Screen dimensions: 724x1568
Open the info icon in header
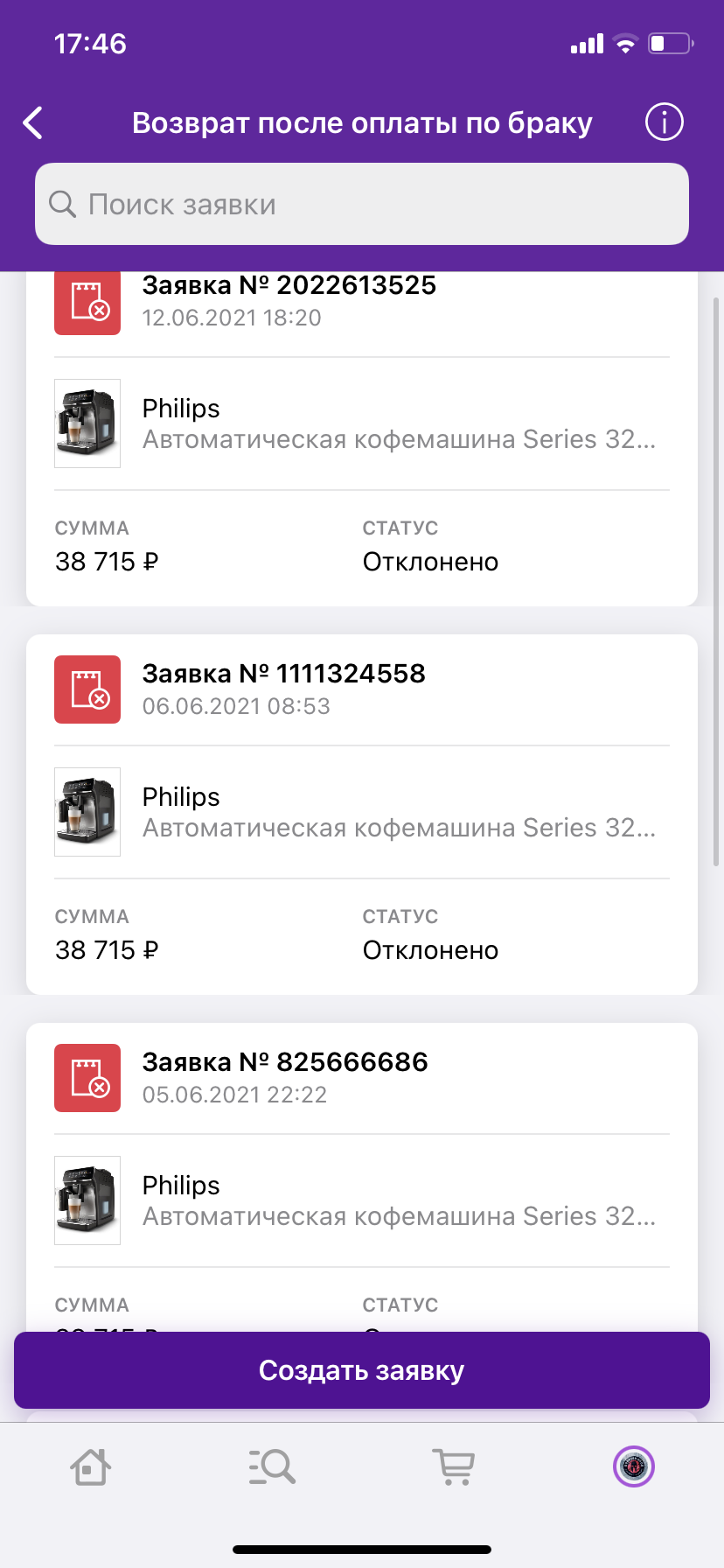point(664,122)
